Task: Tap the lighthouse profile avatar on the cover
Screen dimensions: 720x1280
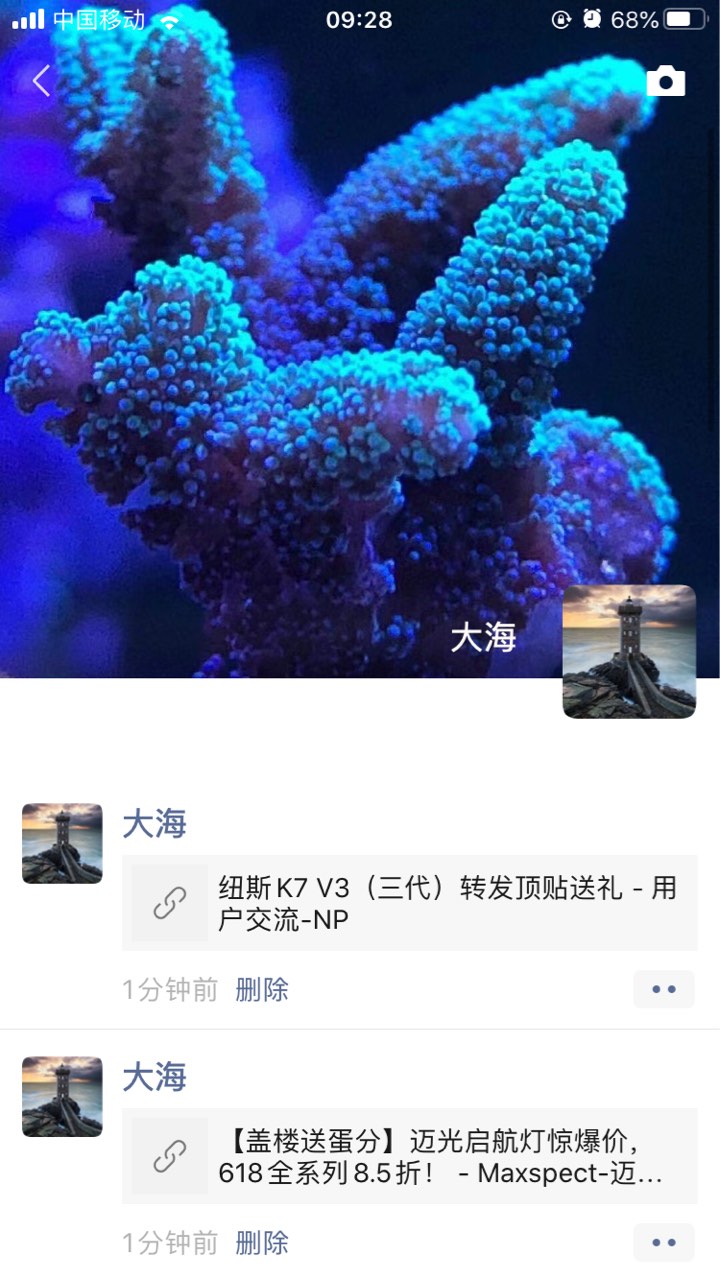Action: point(629,651)
